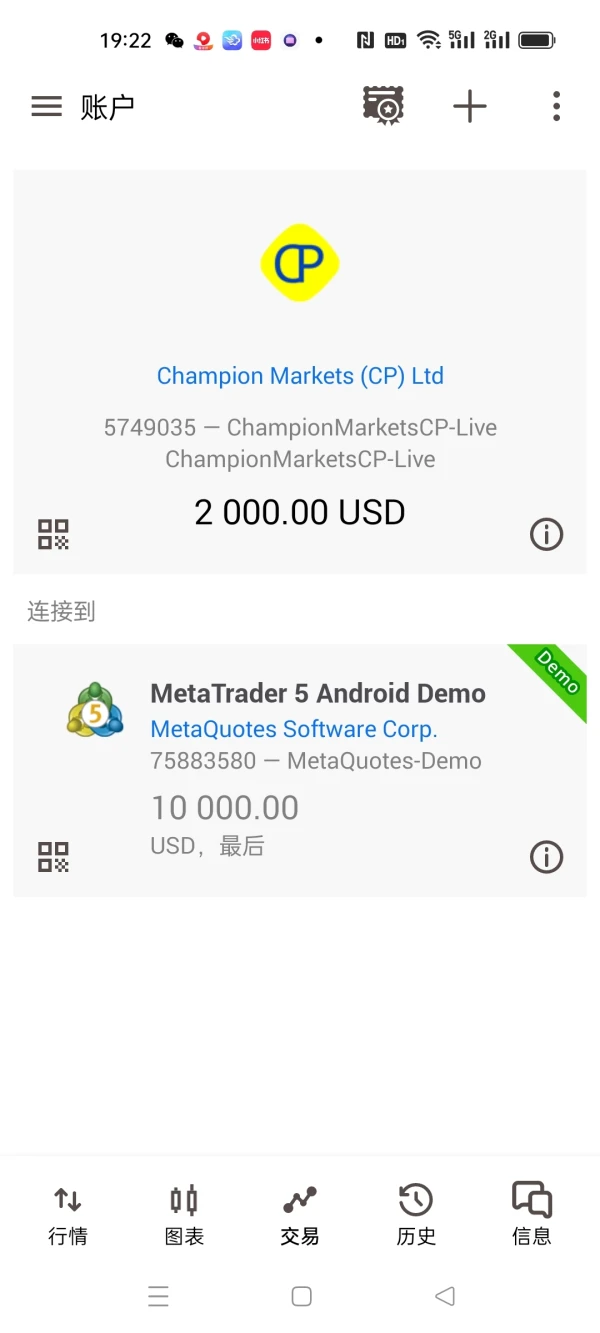The width and height of the screenshot is (600, 1333).
Task: Open the three-dot overflow menu
Action: pos(556,106)
